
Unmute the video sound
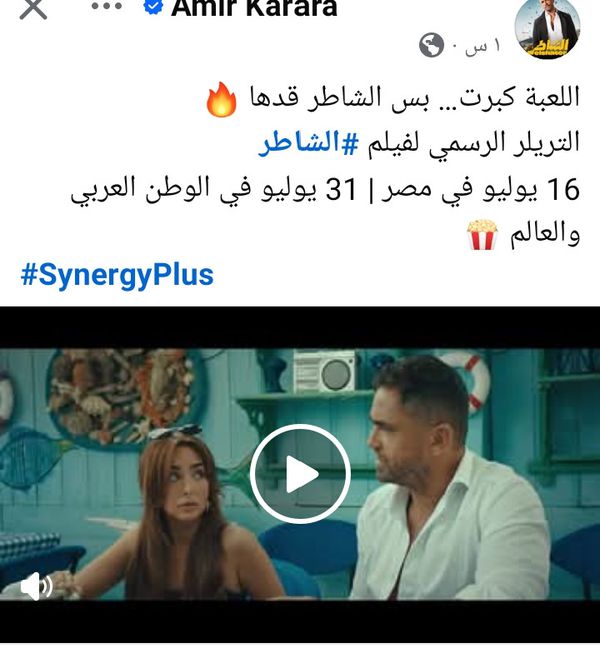click(x=36, y=585)
